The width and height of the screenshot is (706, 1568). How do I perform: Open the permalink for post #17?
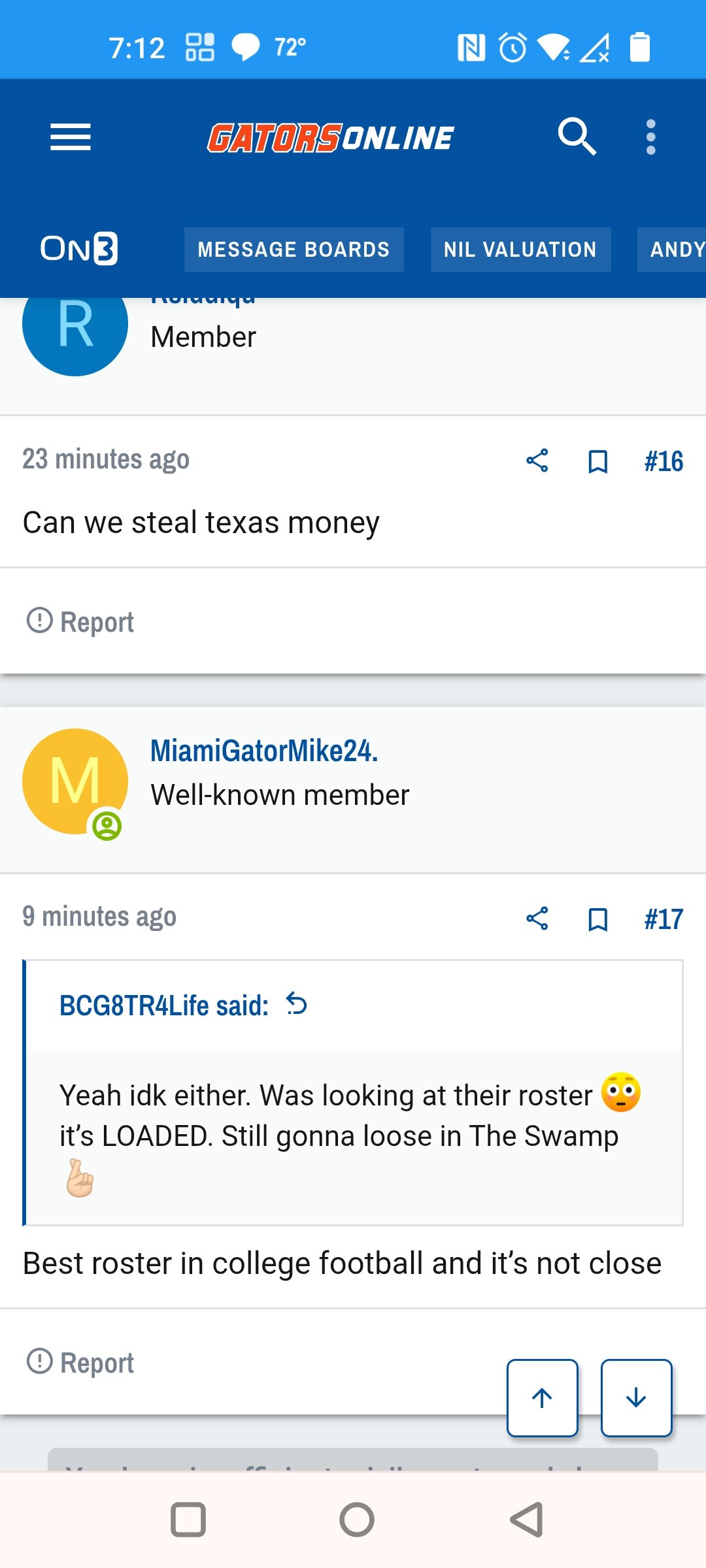coord(664,919)
